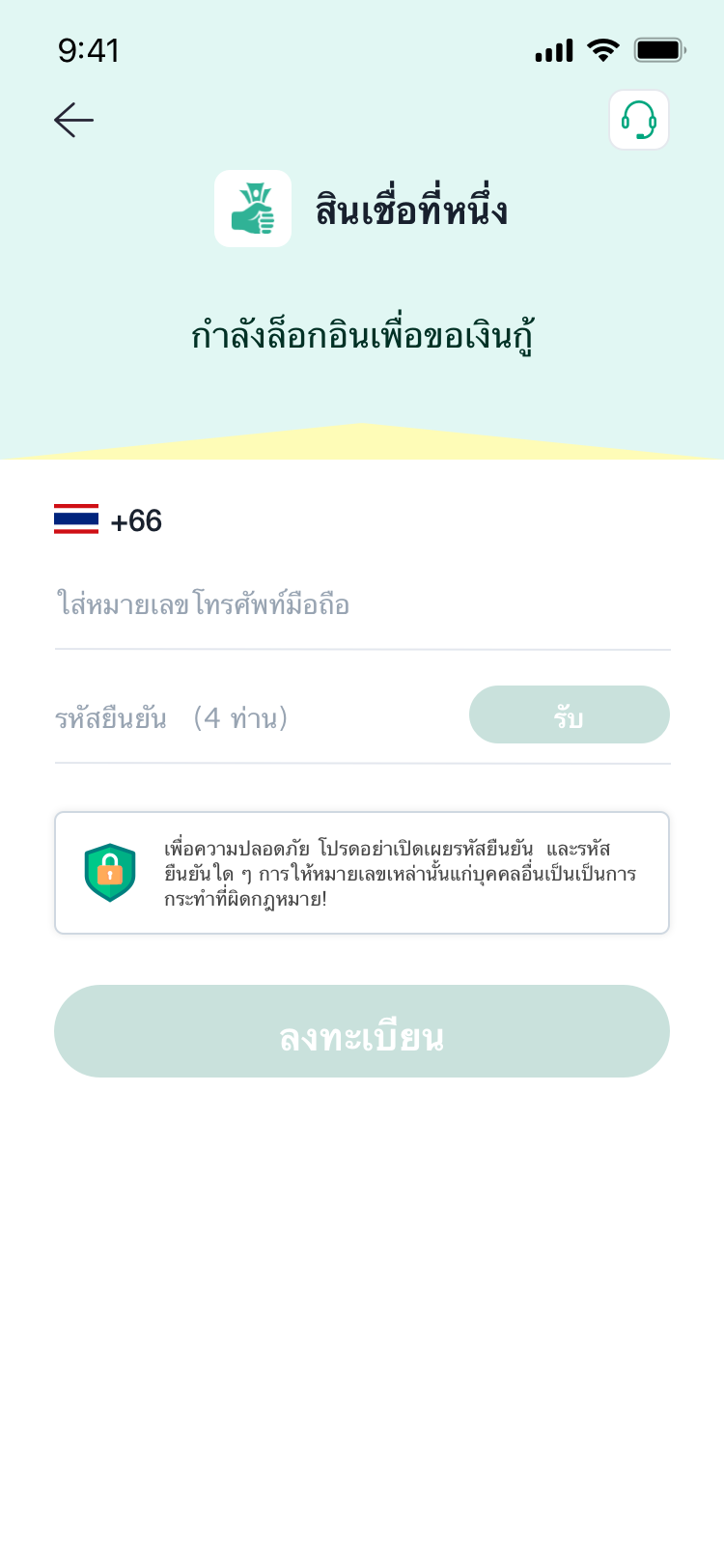This screenshot has height=1568, width=724.
Task: Tap the ลงทะเบียน register button
Action: (361, 1031)
